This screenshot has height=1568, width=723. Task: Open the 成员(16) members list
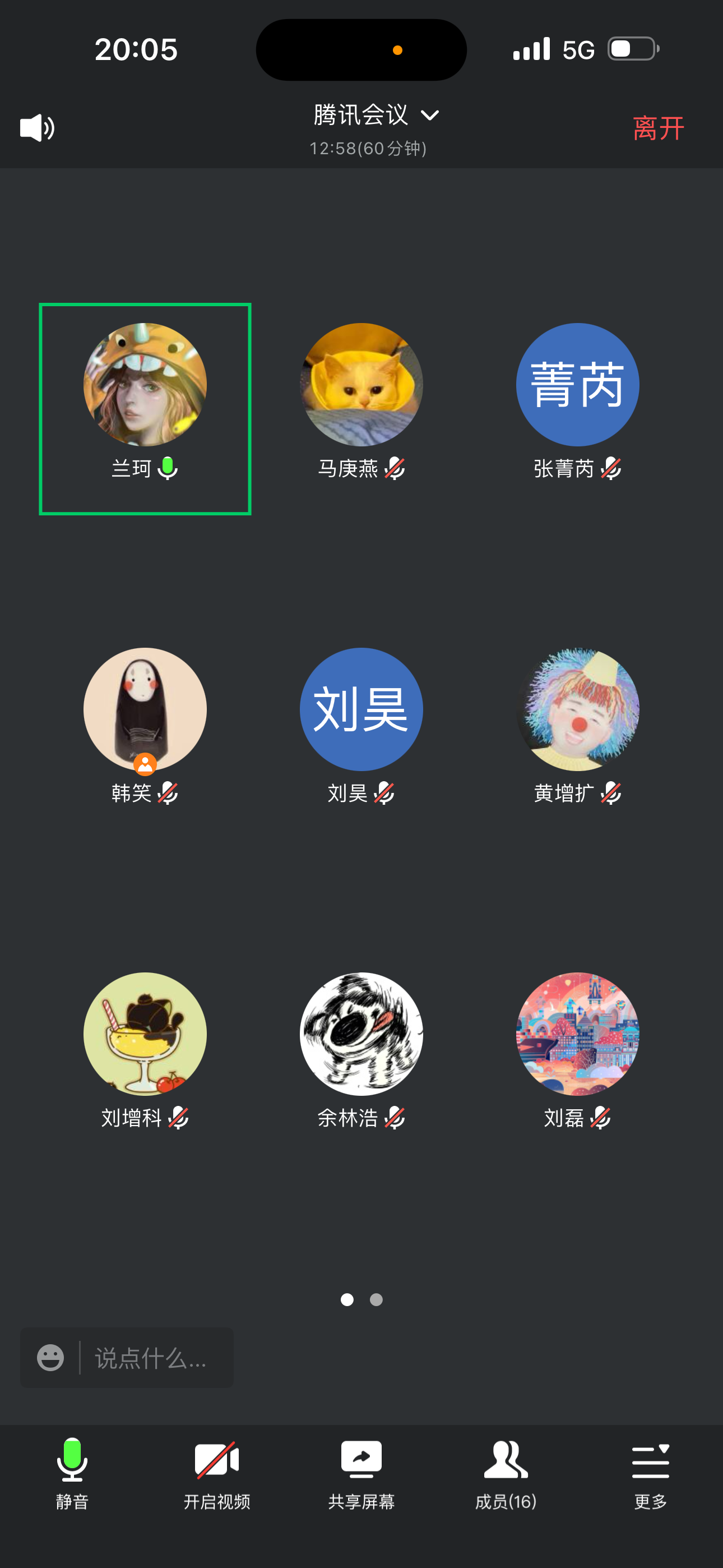[x=506, y=1473]
